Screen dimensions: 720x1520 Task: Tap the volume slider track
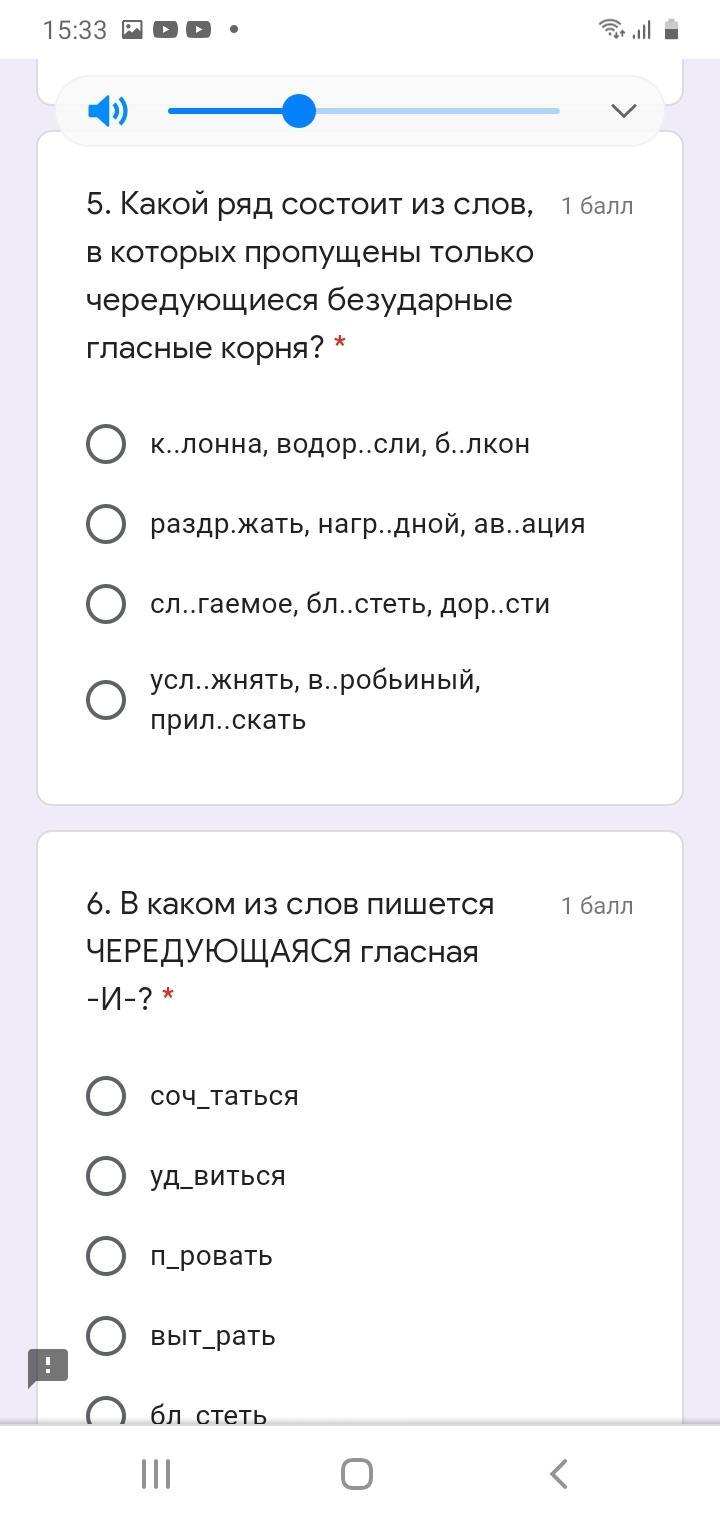(x=430, y=111)
